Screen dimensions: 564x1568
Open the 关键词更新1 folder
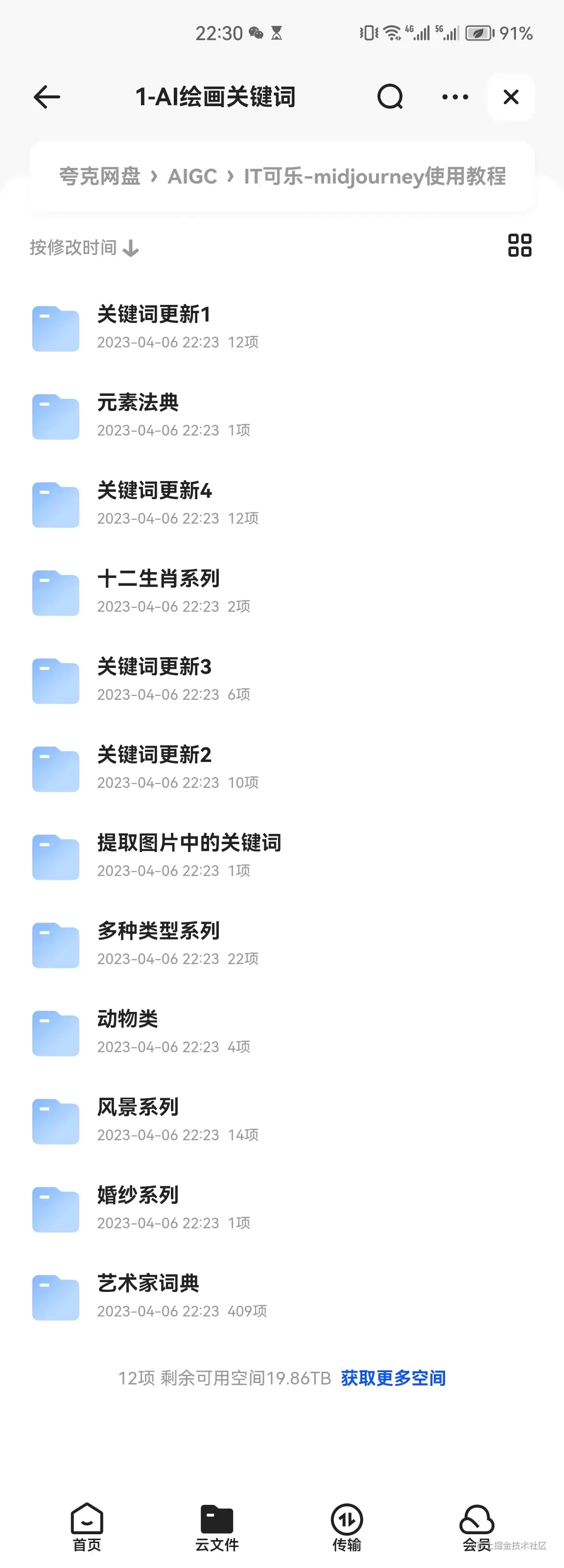(154, 327)
